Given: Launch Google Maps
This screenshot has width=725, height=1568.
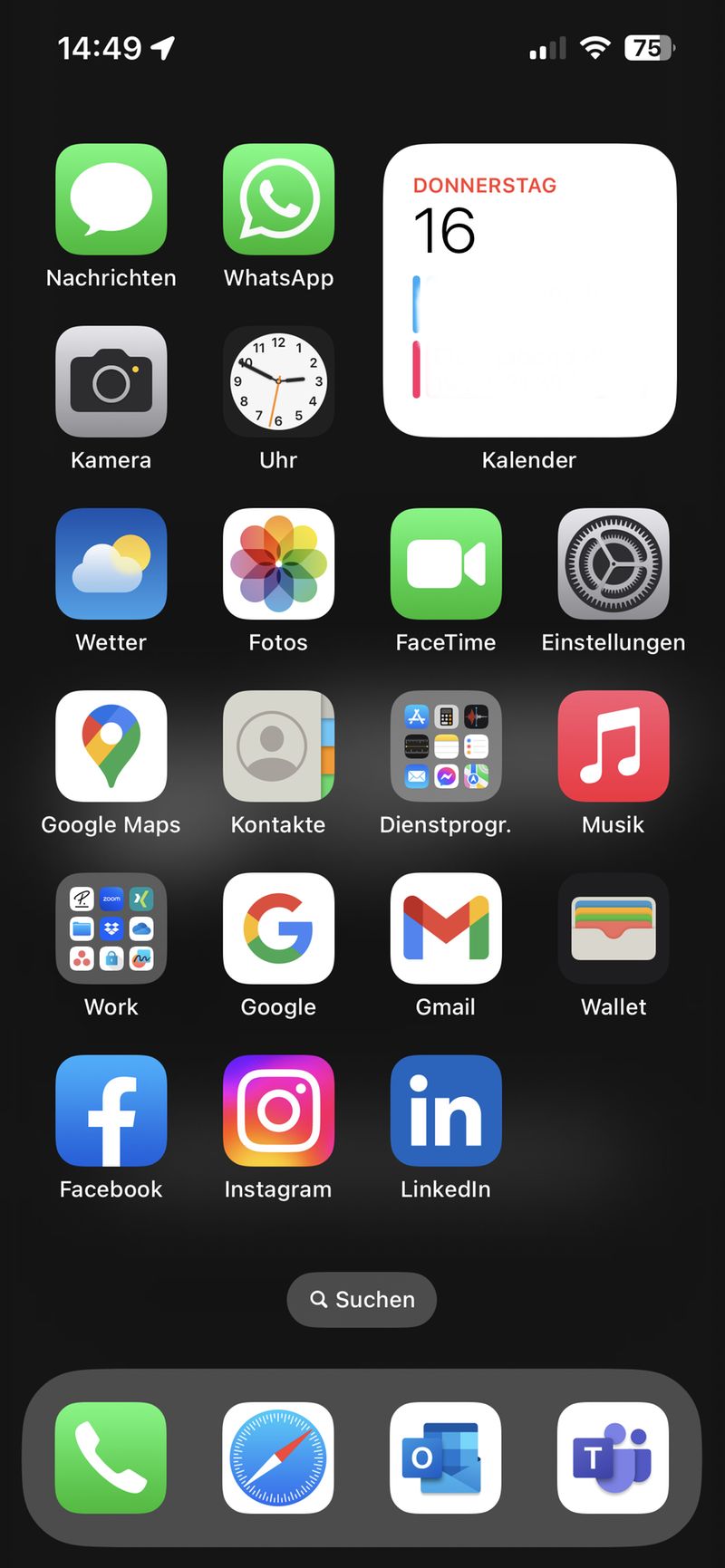Looking at the screenshot, I should click(x=111, y=746).
